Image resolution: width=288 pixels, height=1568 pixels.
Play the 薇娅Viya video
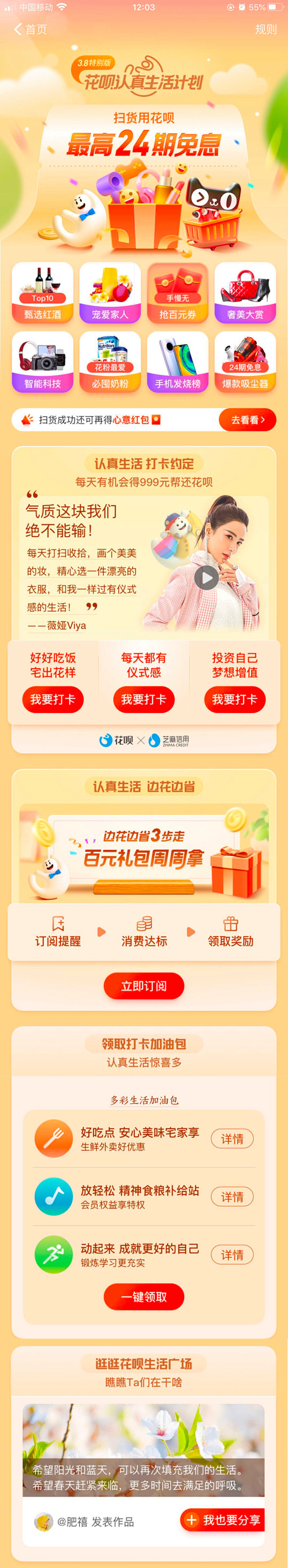coord(206,577)
